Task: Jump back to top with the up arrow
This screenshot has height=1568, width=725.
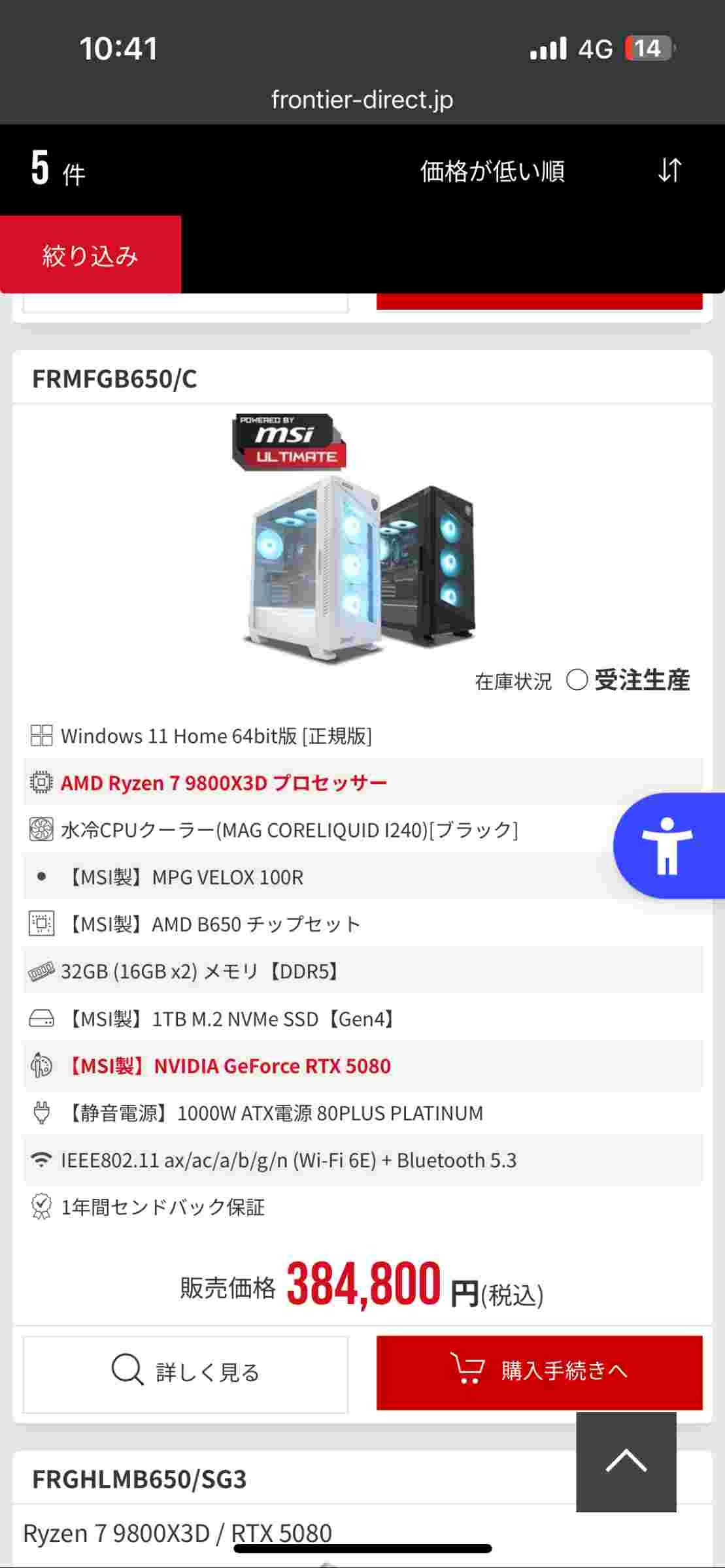Action: 626,1462
